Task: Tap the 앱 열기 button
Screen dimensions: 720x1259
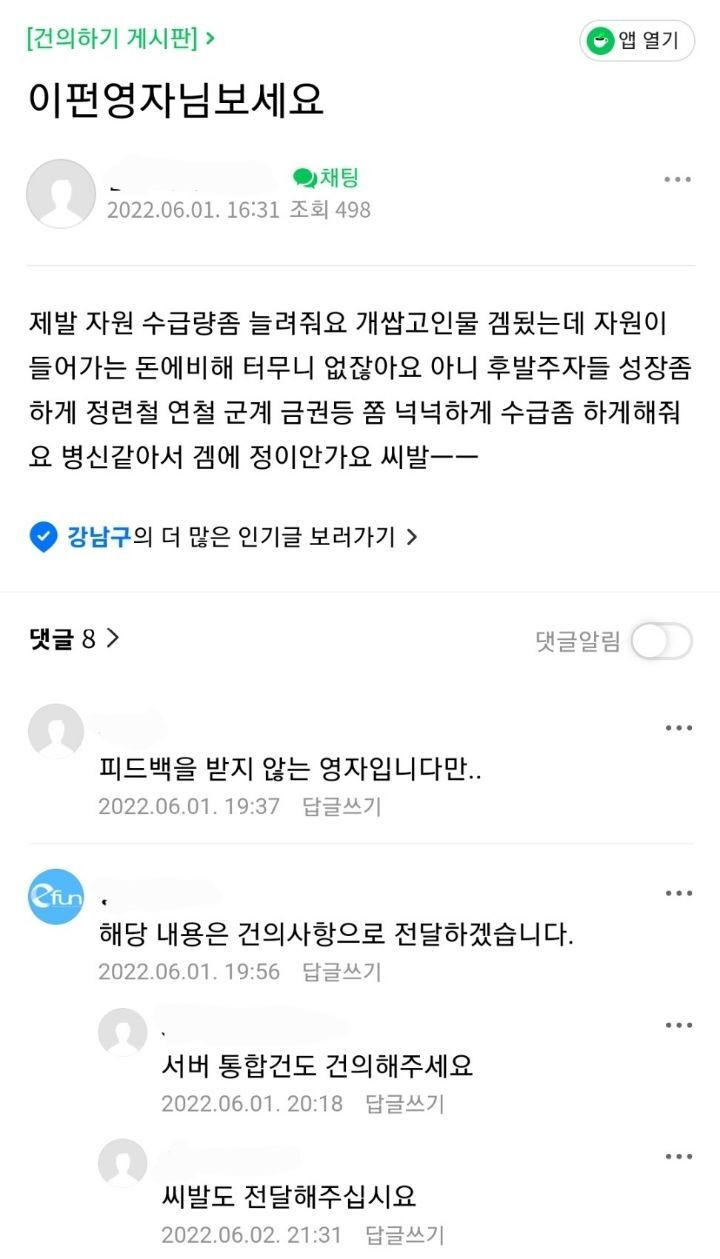Action: 637,41
